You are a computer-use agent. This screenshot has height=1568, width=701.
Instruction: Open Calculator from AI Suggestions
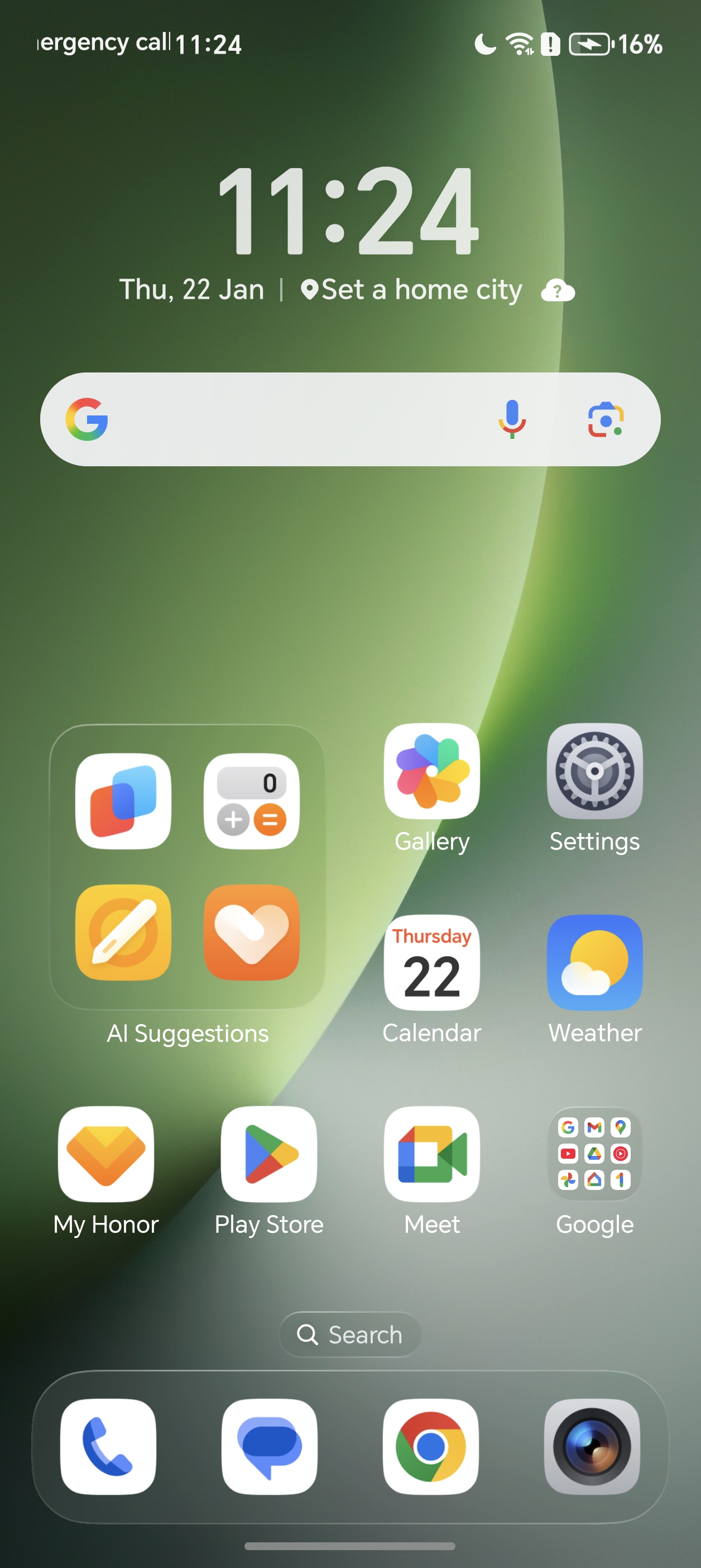click(x=251, y=801)
